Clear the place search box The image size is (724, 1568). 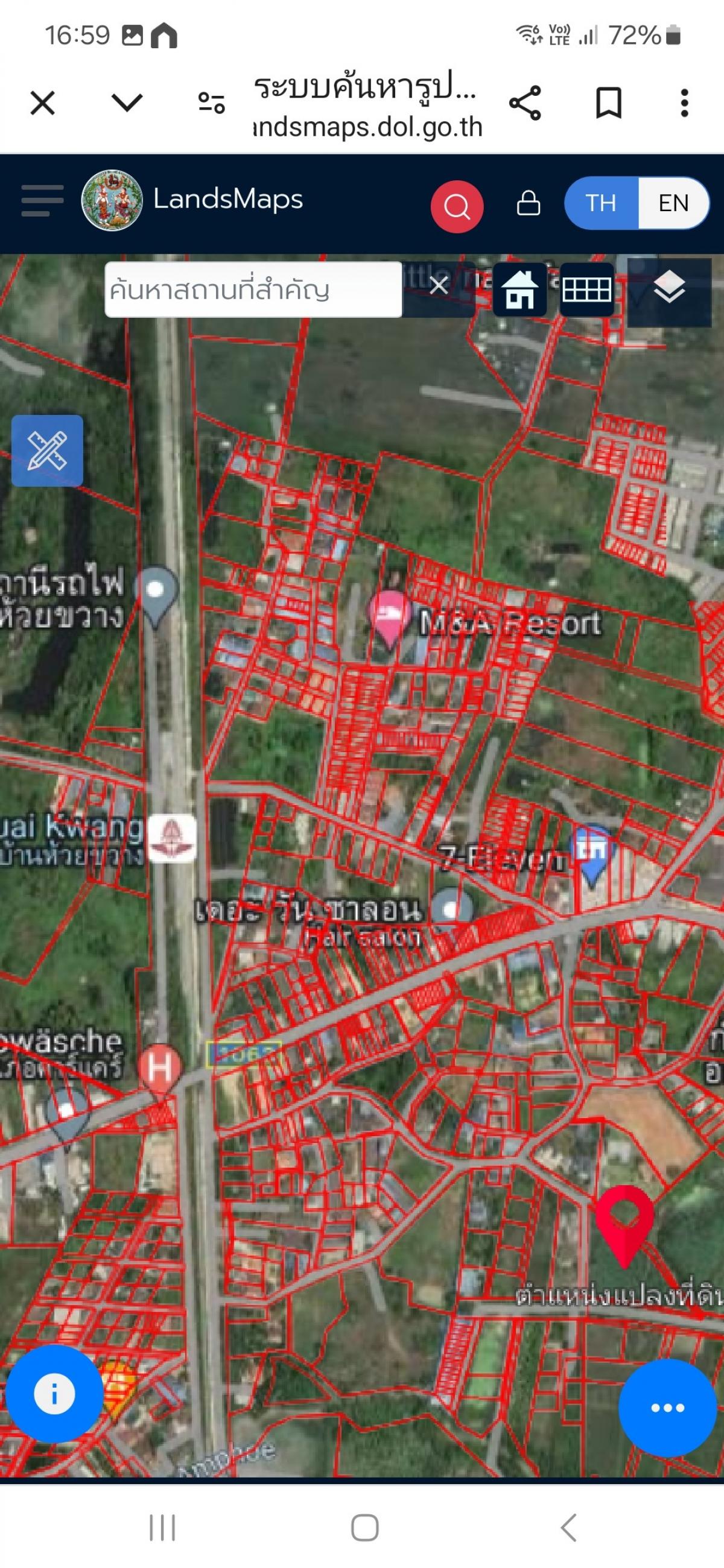439,285
